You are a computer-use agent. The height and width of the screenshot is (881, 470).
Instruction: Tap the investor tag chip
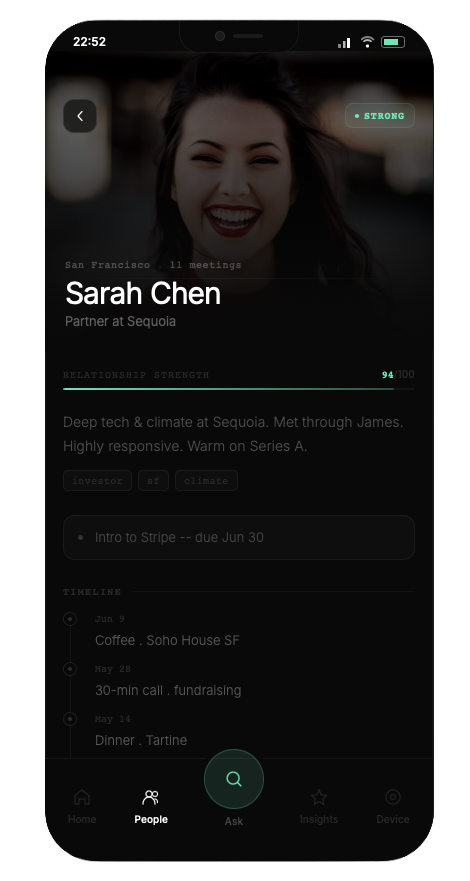(x=97, y=480)
